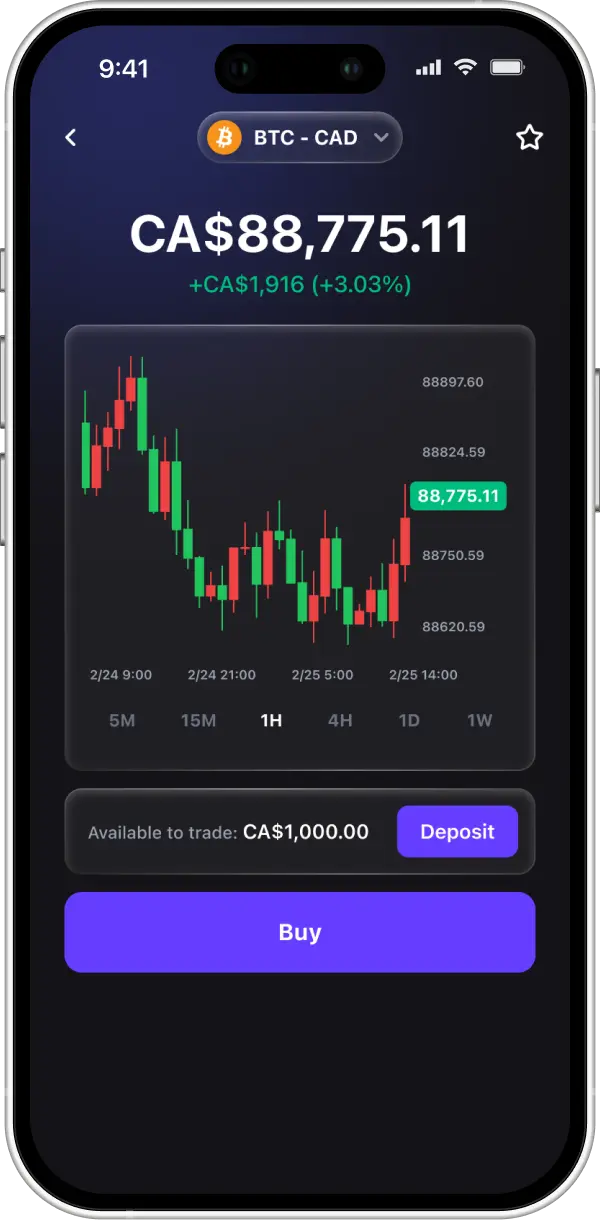Viewport: 600px width, 1220px height.
Task: Add BTC-CAD to favorites with the star
Action: pos(529,138)
